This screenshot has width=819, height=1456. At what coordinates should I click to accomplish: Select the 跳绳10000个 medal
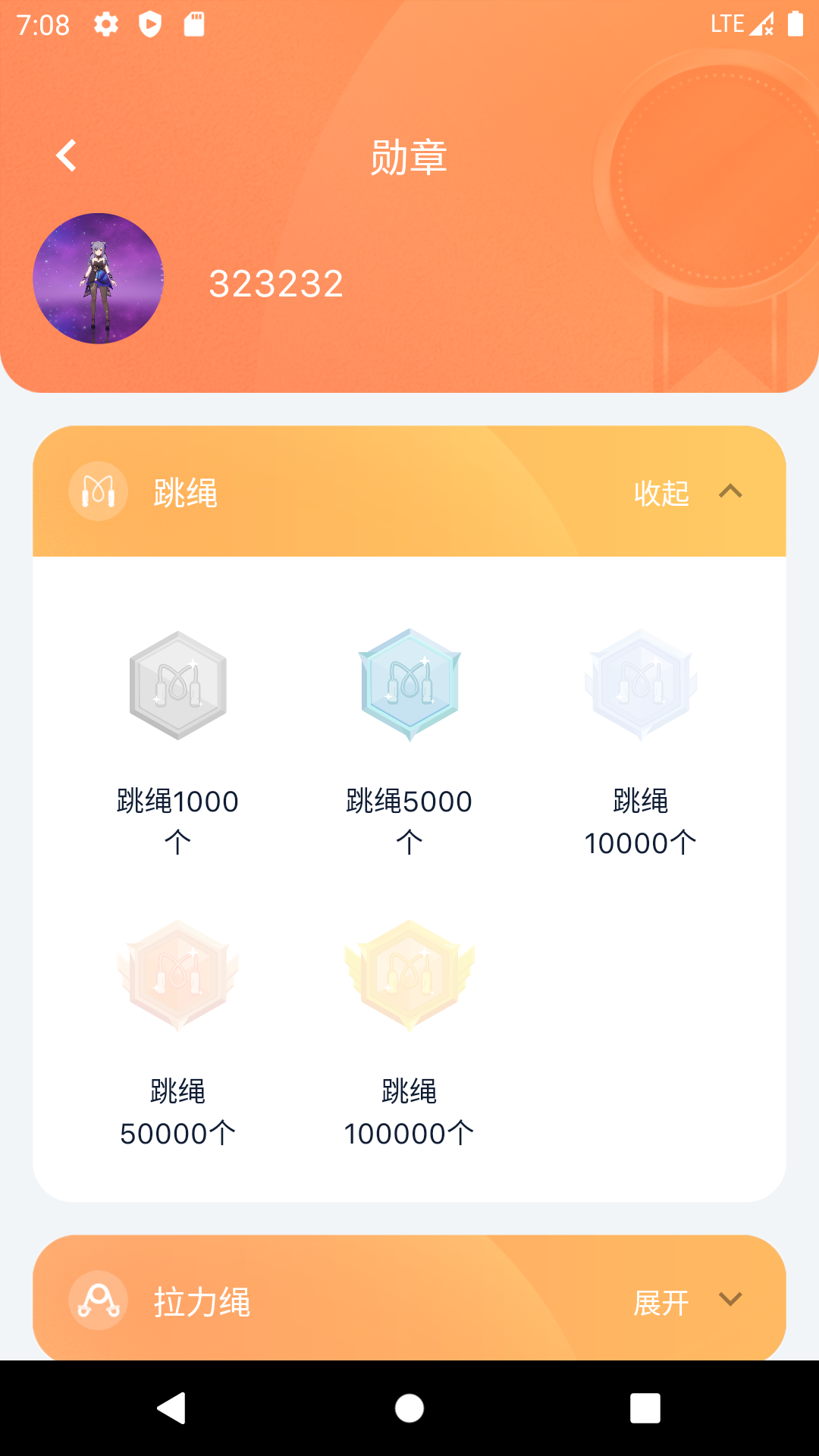(x=641, y=686)
